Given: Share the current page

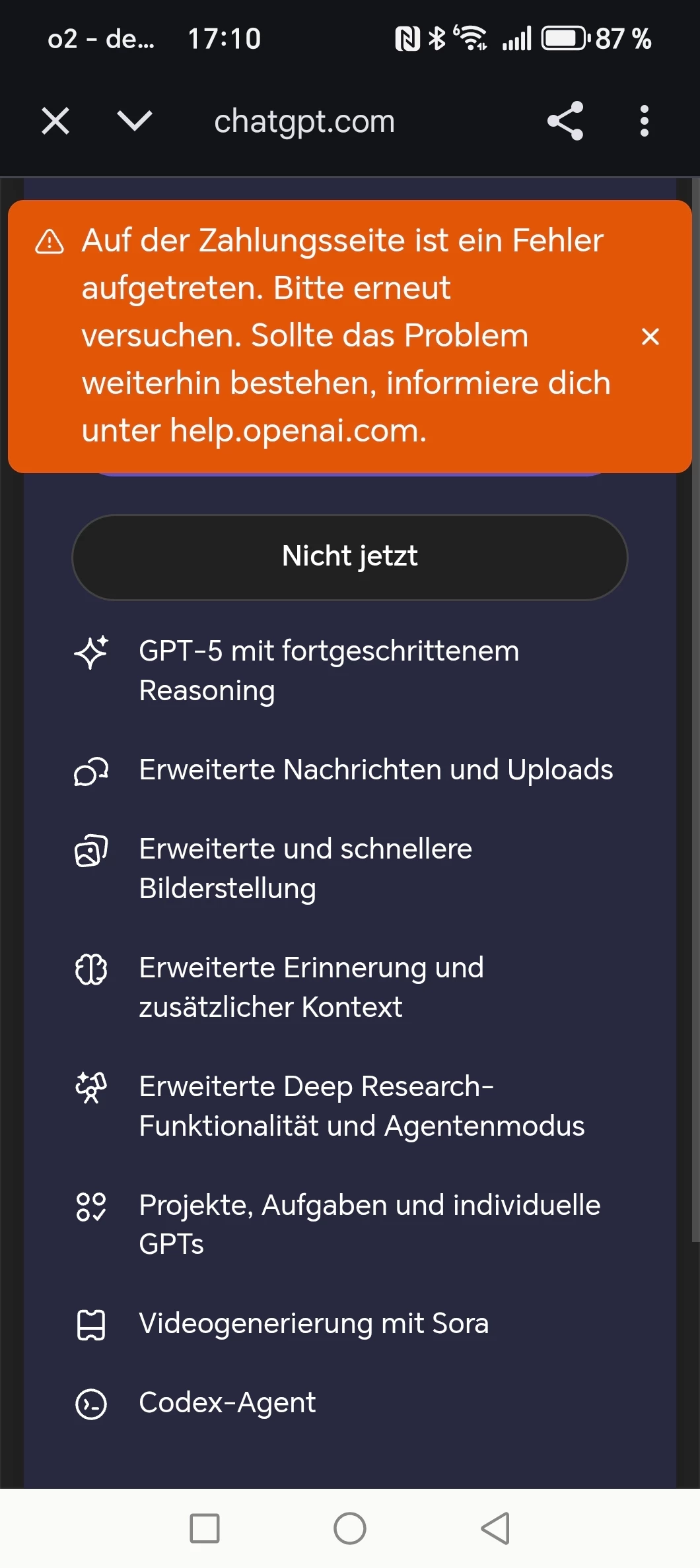Looking at the screenshot, I should (x=565, y=121).
